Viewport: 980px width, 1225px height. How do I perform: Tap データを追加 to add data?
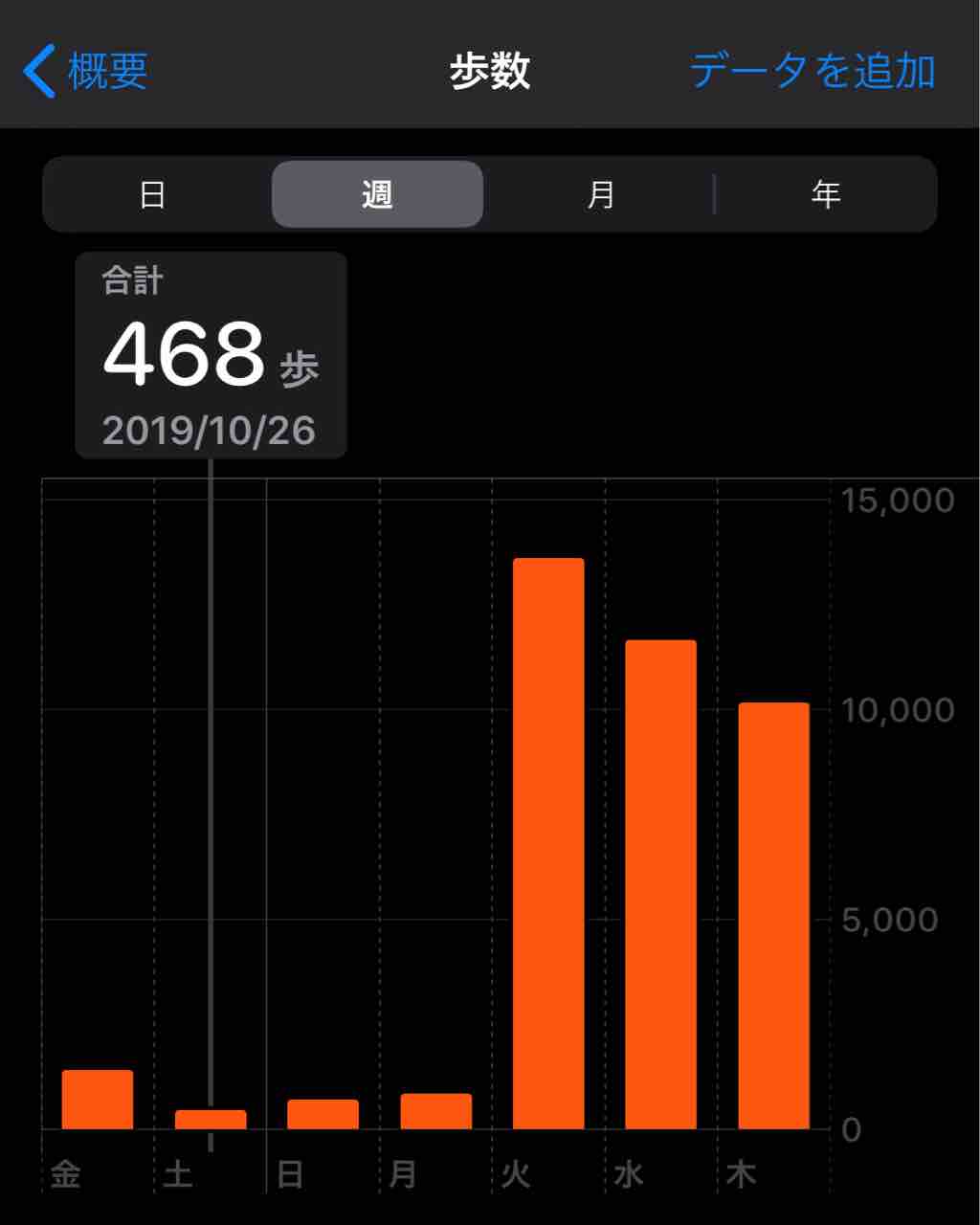point(812,72)
